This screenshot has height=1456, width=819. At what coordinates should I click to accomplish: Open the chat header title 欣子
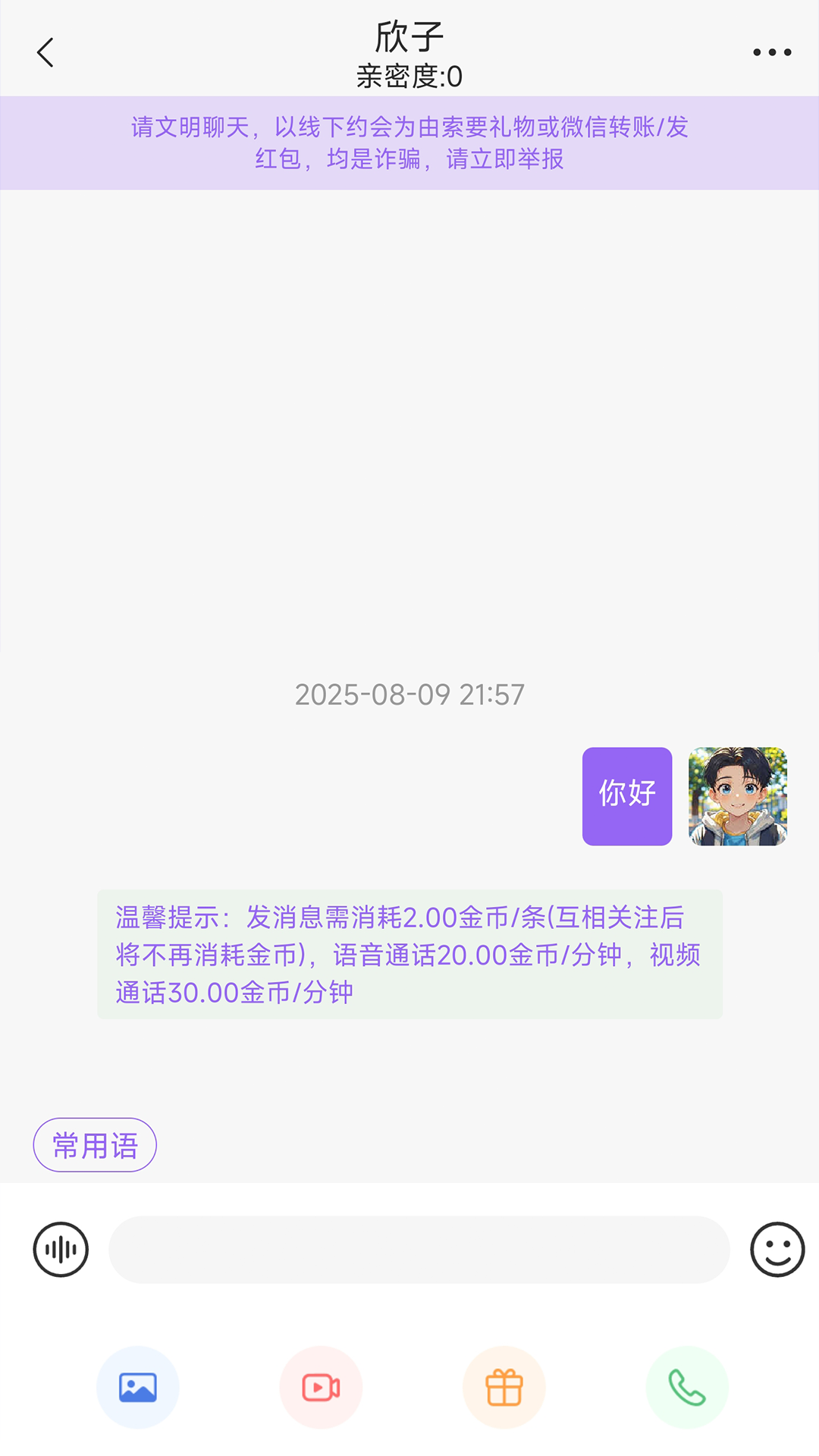[409, 36]
